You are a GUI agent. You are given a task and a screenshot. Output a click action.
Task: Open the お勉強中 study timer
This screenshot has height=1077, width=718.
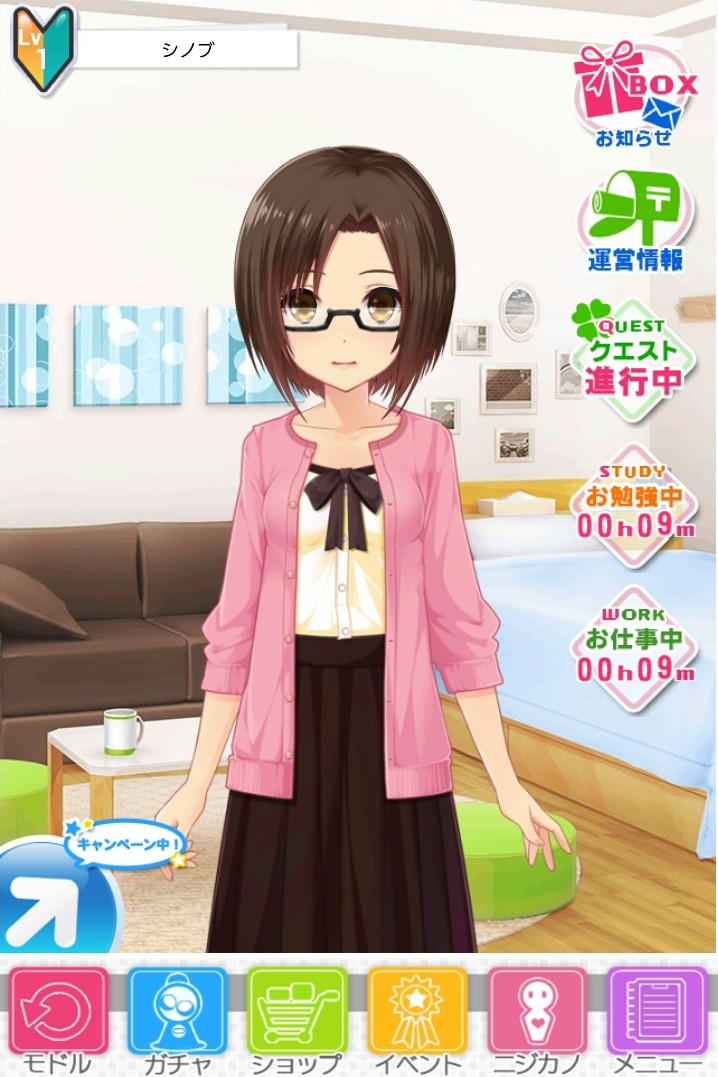click(x=634, y=503)
